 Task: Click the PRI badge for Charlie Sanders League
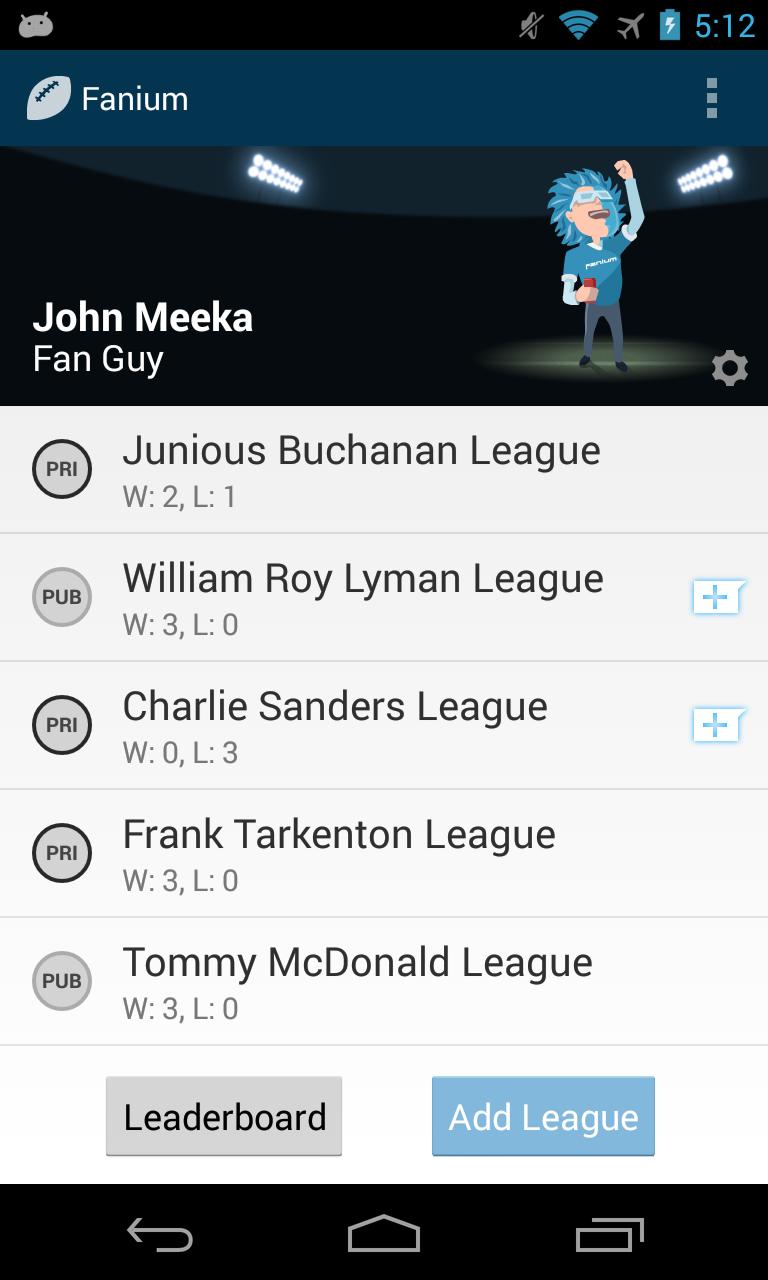pyautogui.click(x=62, y=725)
